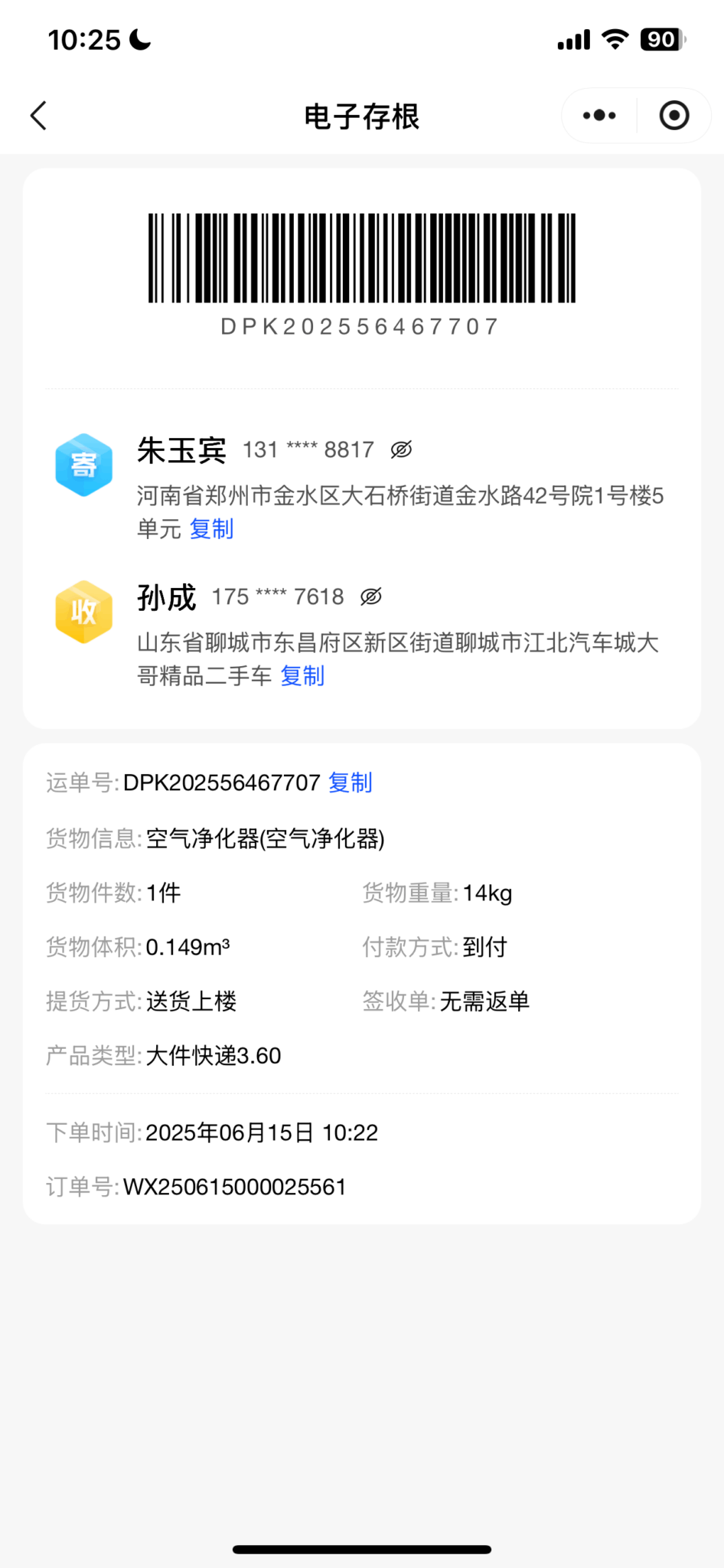This screenshot has height=1568, width=724.
Task: Open the mini program three-dot menu
Action: pyautogui.click(x=599, y=116)
